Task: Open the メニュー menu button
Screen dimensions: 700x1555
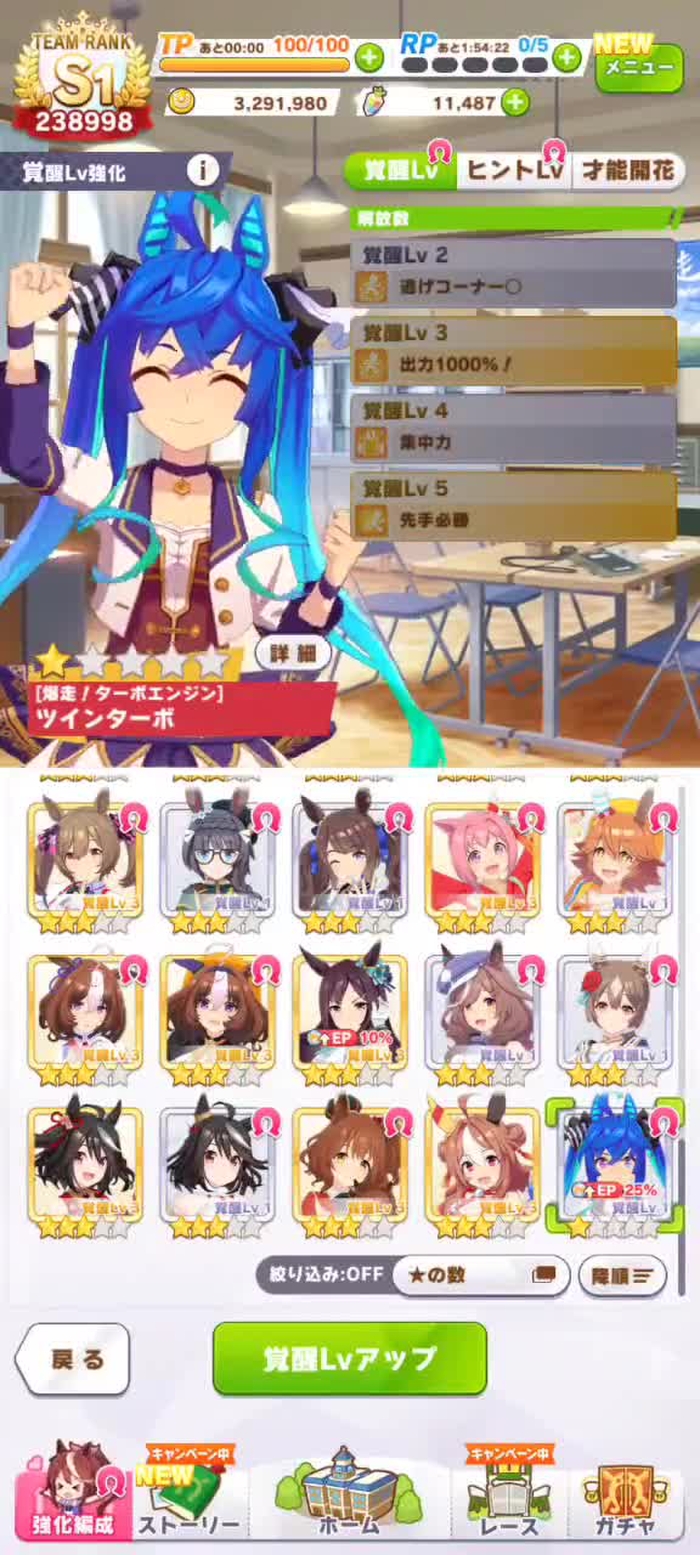Action: click(x=639, y=67)
